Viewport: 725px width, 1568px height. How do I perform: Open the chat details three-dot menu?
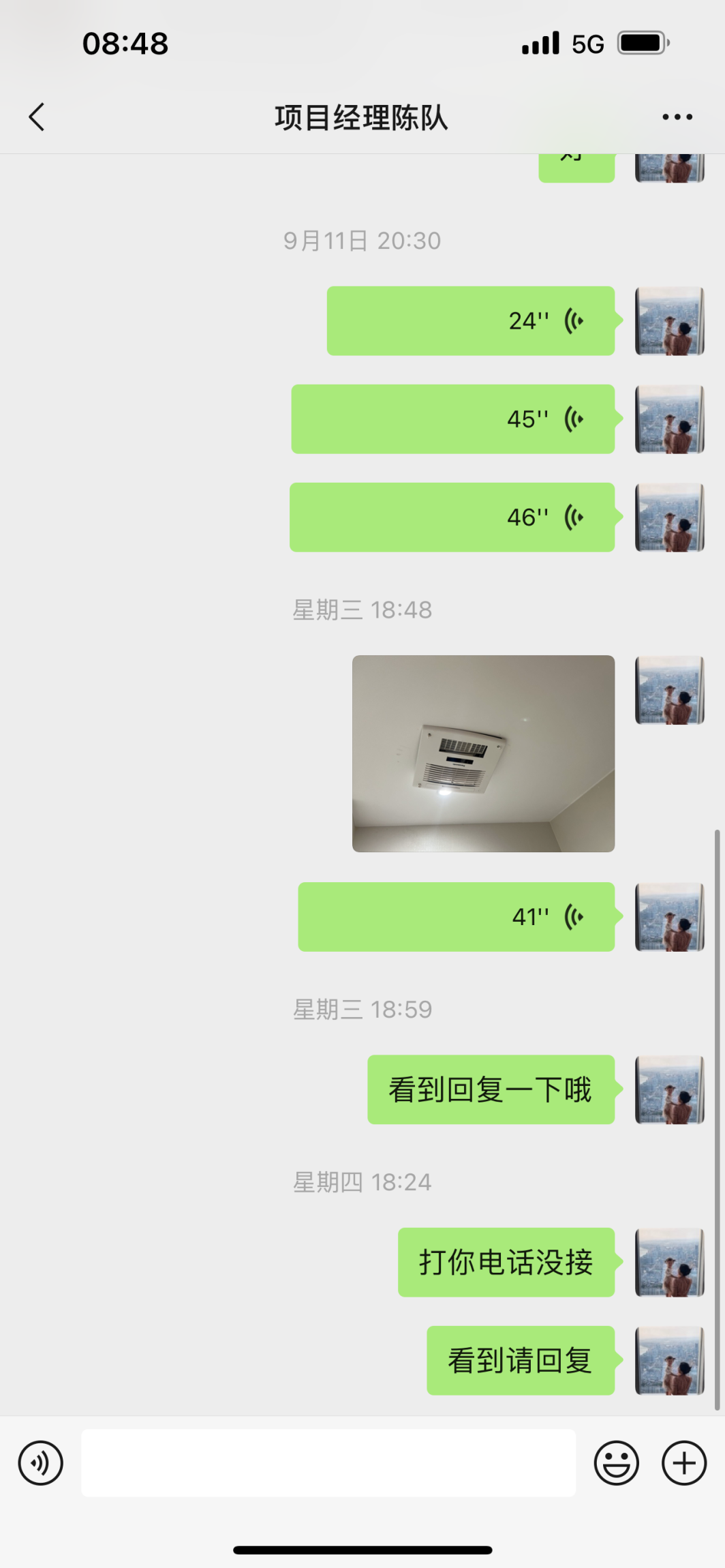click(x=677, y=117)
